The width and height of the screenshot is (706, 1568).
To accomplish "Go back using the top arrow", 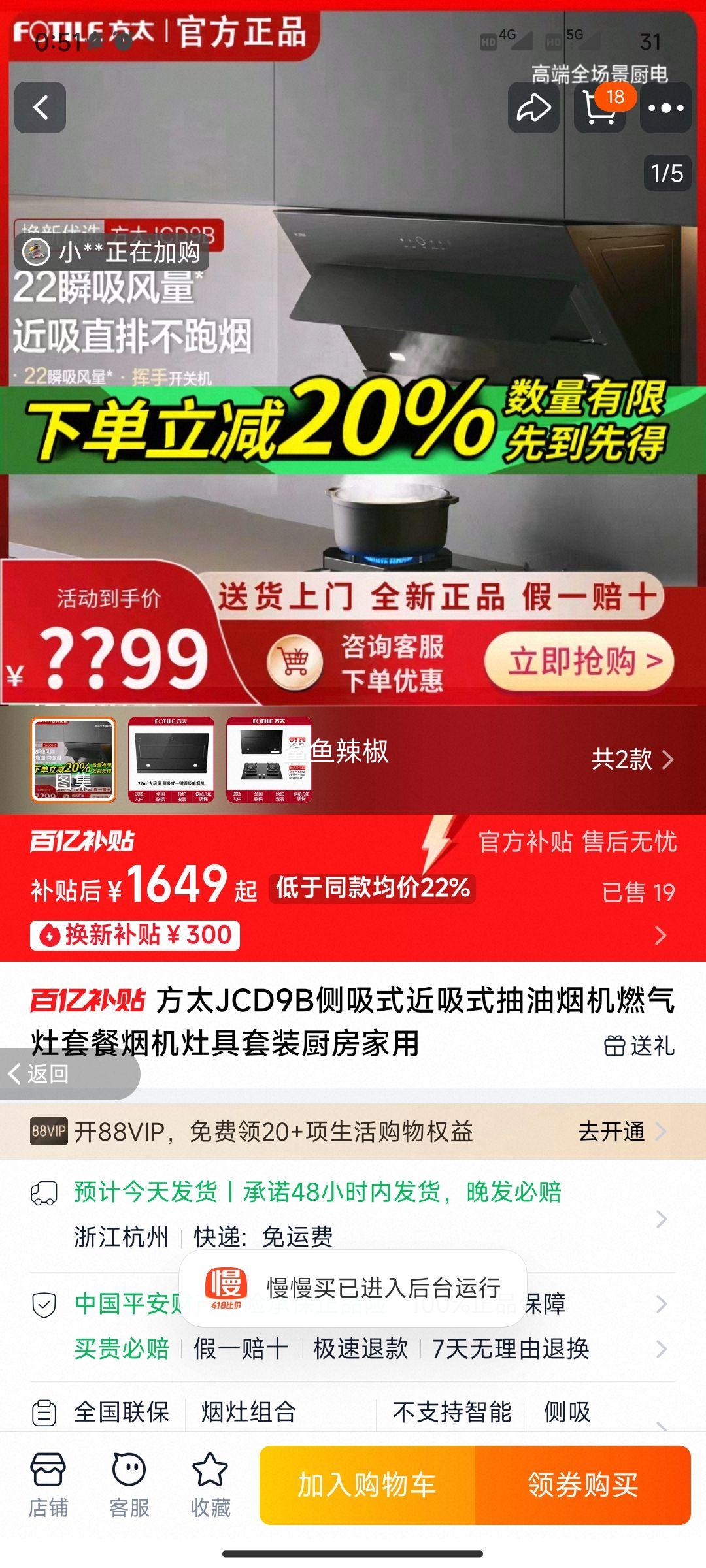I will coord(41,108).
